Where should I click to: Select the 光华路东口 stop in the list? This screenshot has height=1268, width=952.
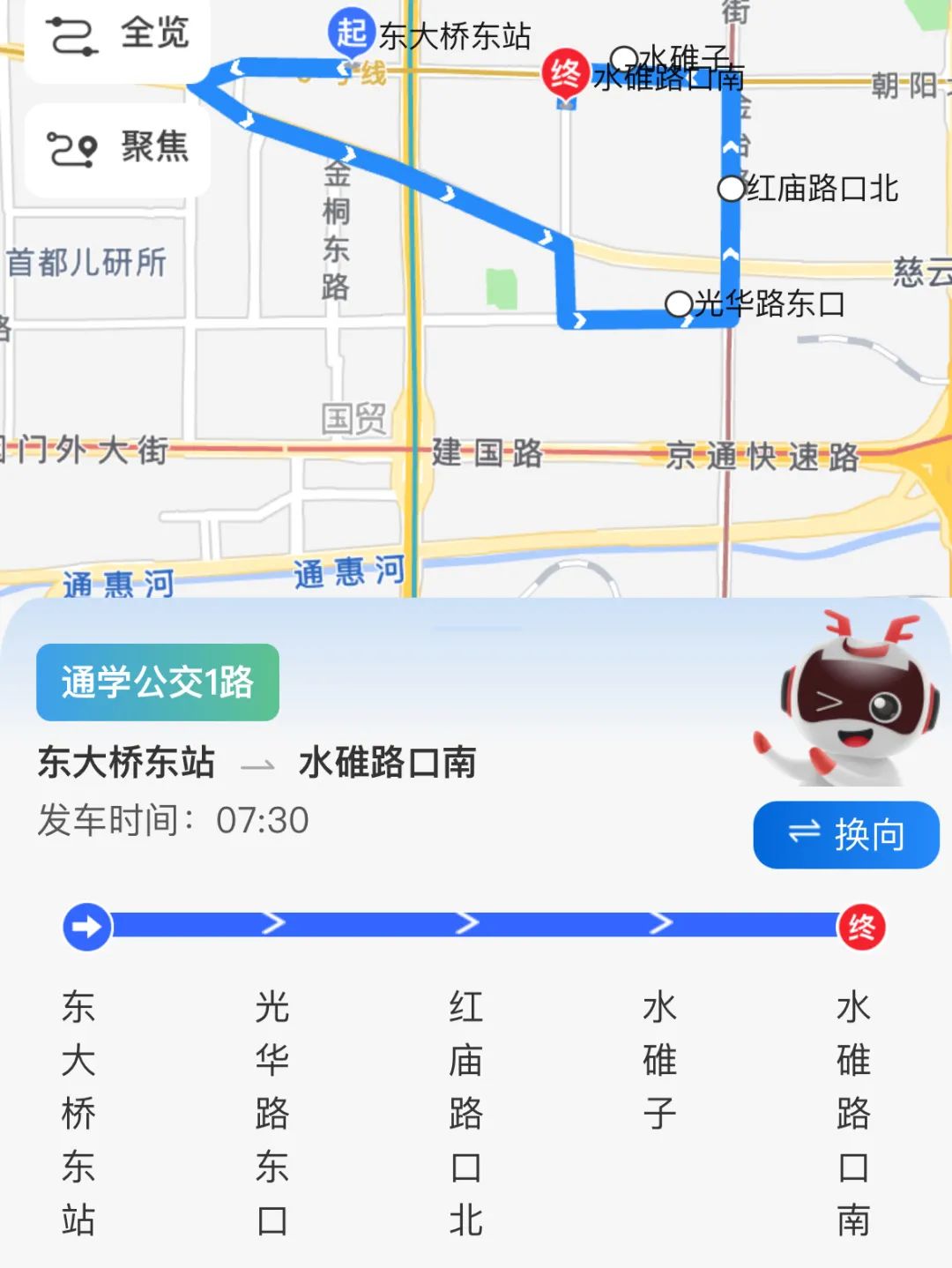pyautogui.click(x=271, y=1111)
